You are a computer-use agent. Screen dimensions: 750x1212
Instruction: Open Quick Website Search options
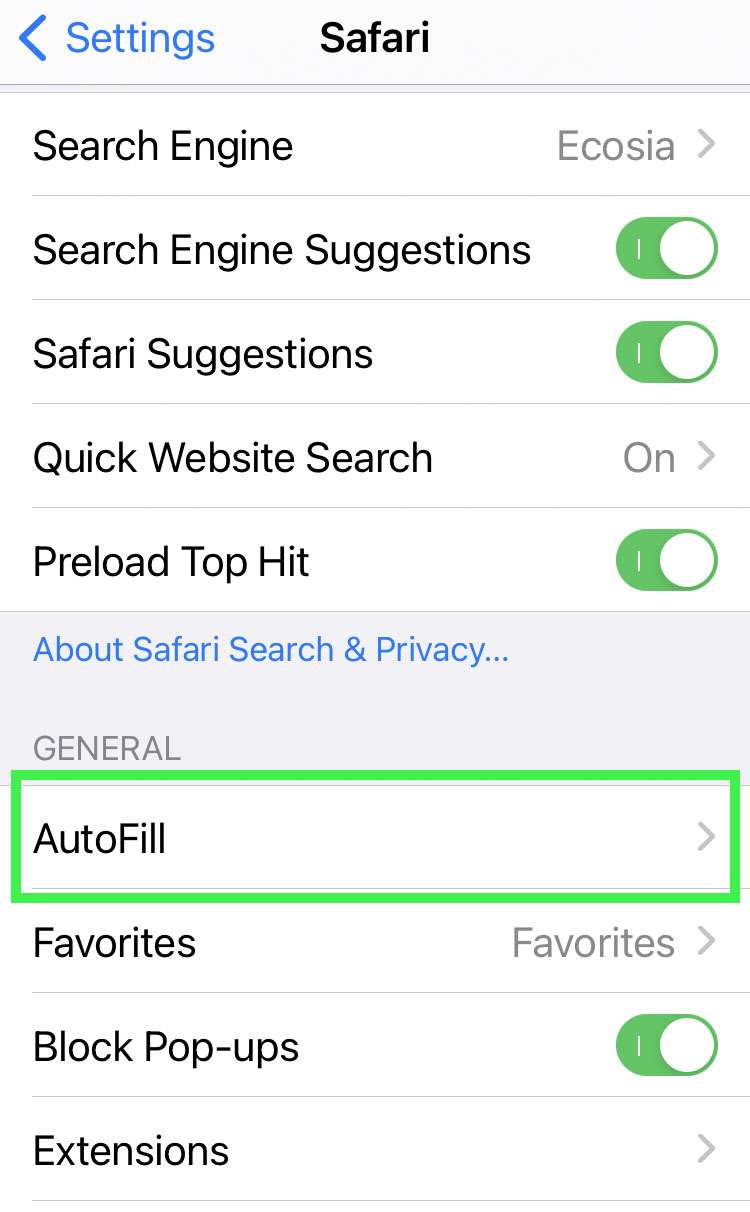point(375,457)
